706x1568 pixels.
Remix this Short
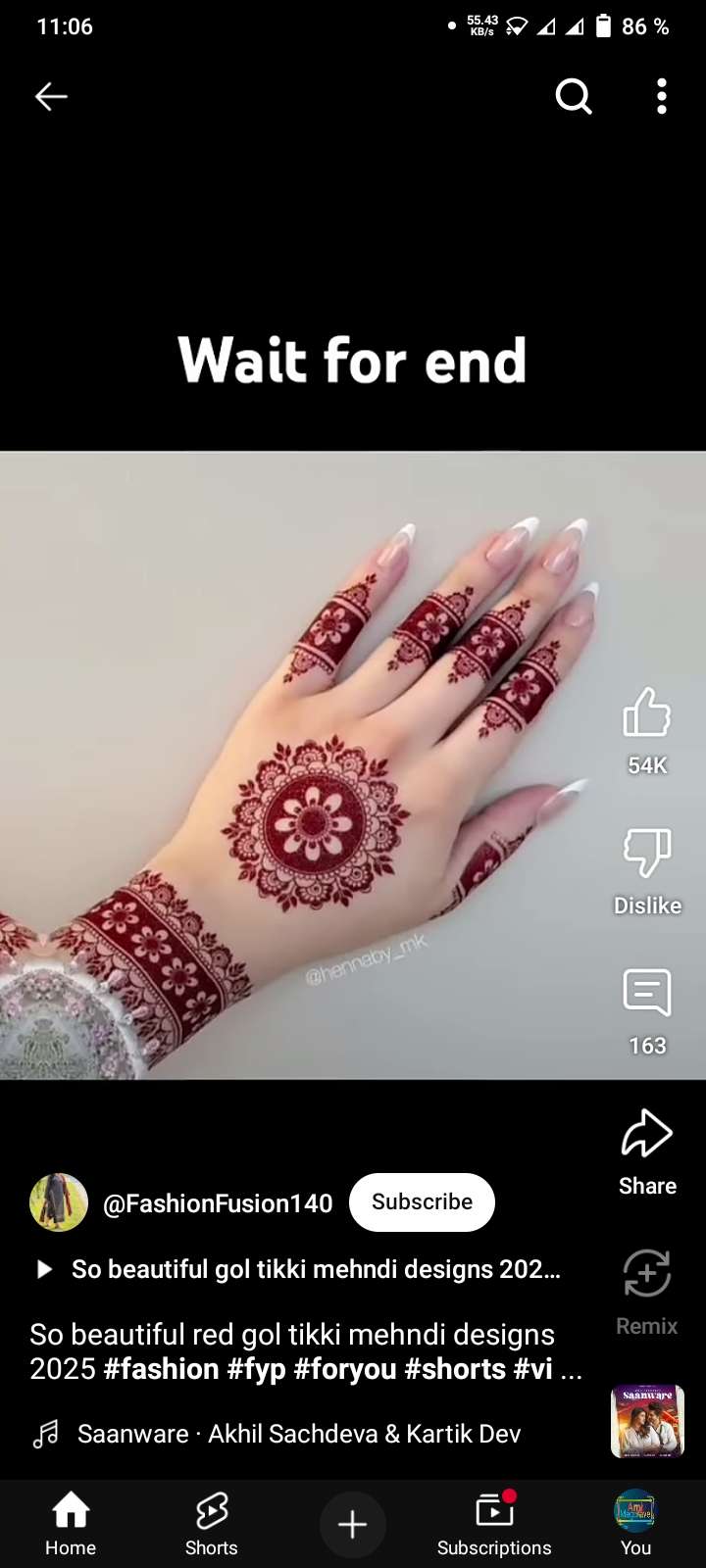pyautogui.click(x=647, y=1274)
